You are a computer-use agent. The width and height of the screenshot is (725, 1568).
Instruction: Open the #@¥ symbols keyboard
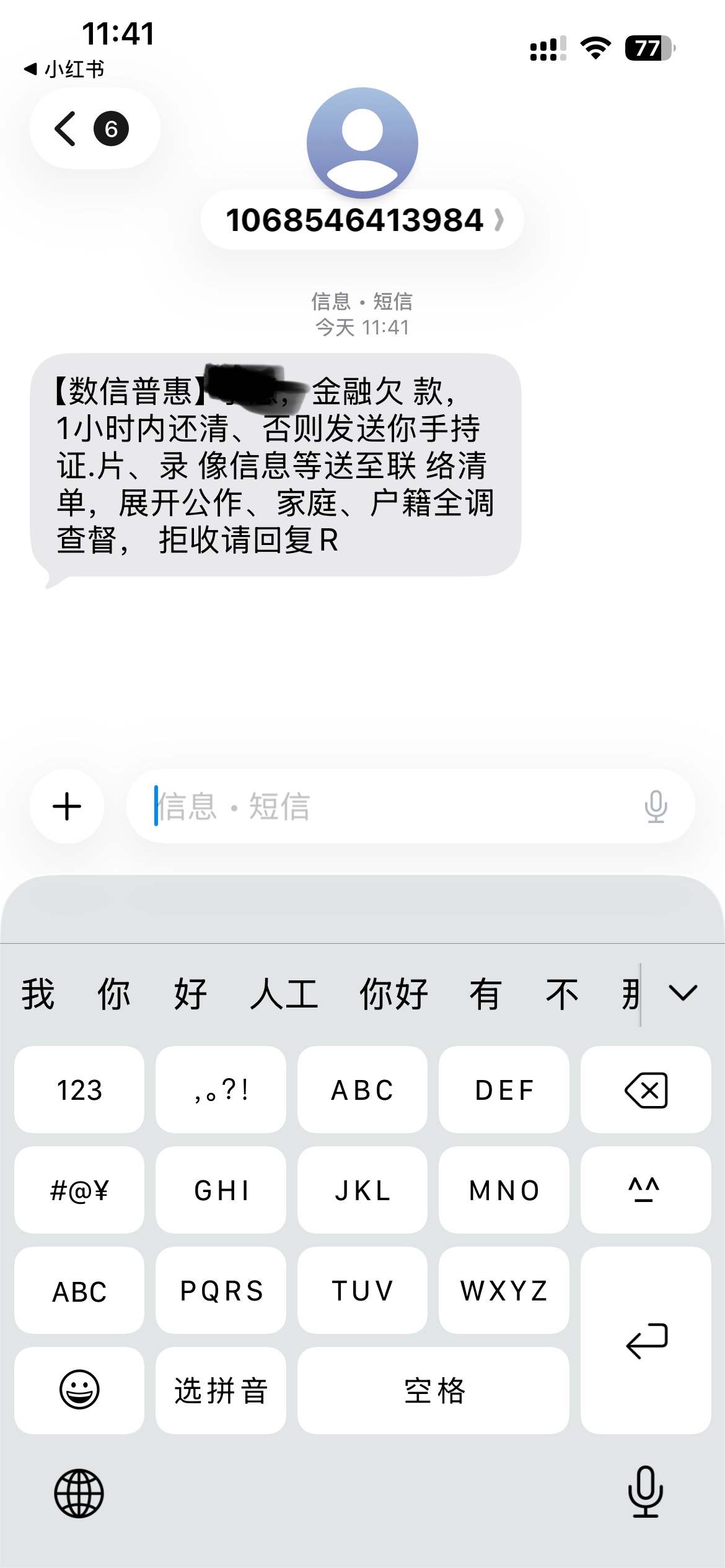tap(79, 1190)
